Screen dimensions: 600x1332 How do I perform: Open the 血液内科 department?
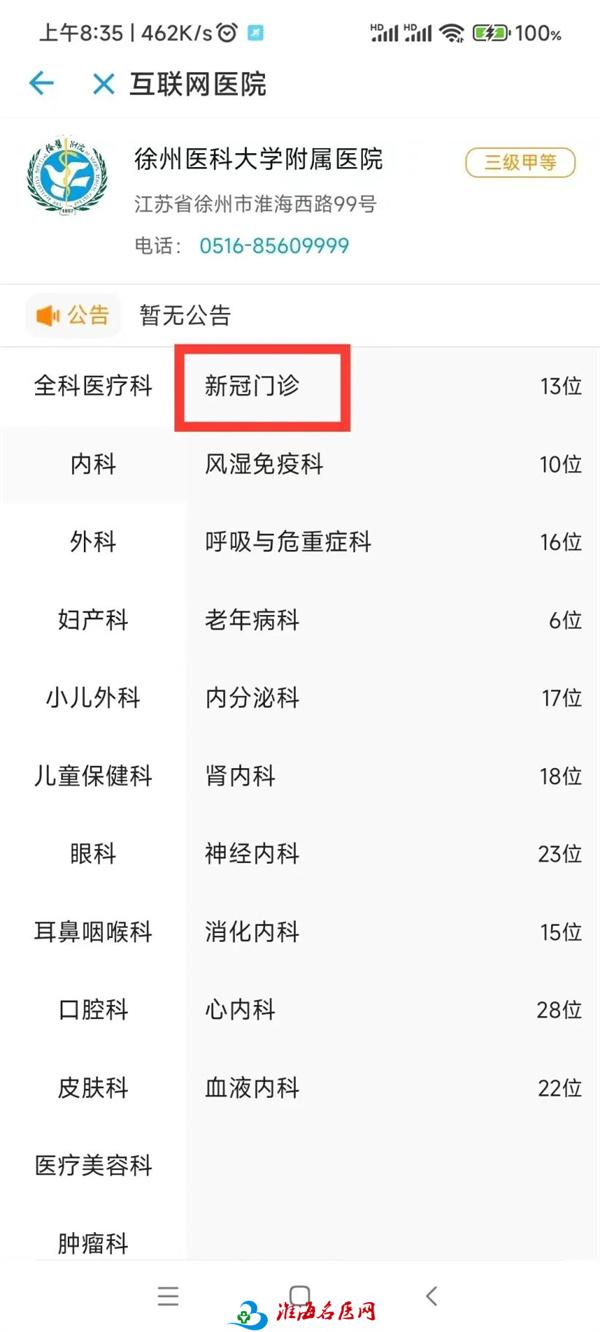(x=393, y=1088)
